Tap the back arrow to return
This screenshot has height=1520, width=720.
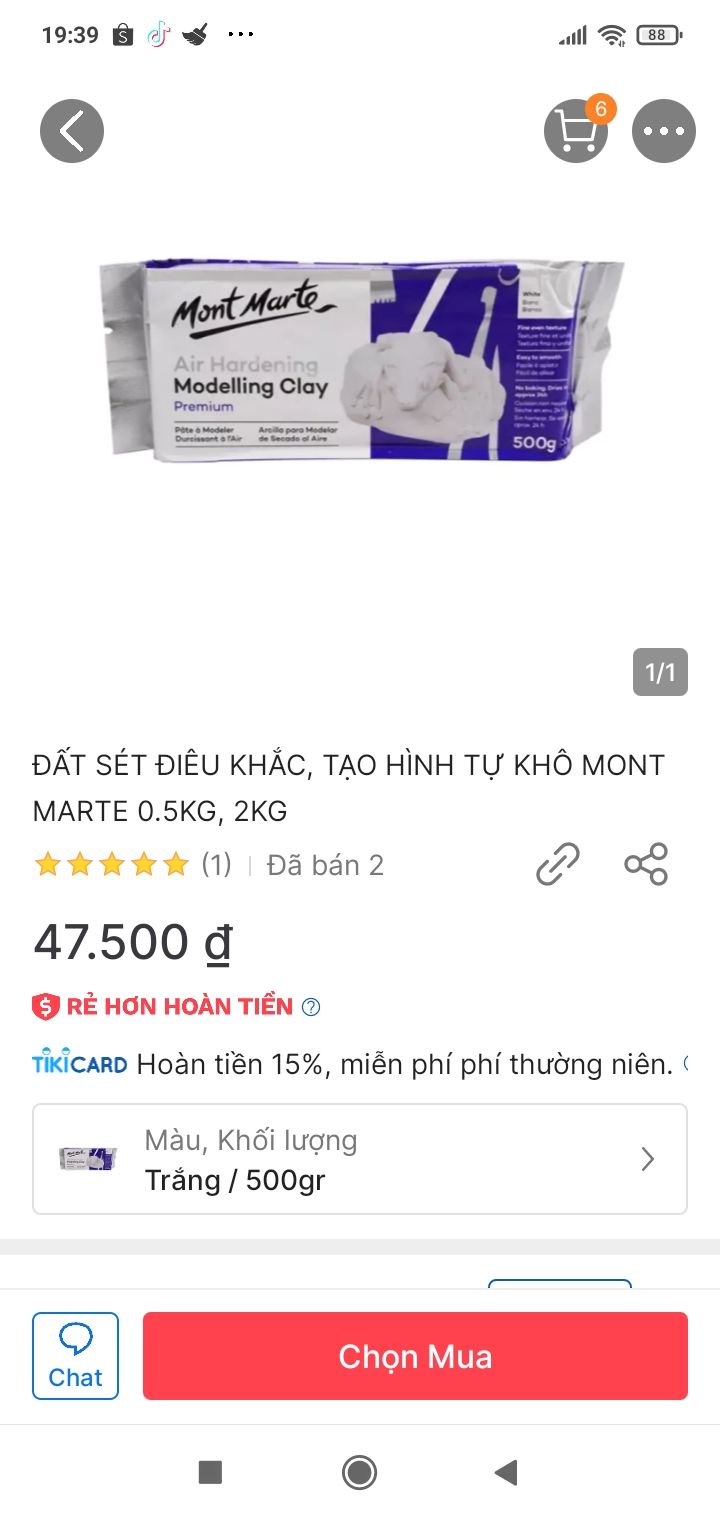71,130
